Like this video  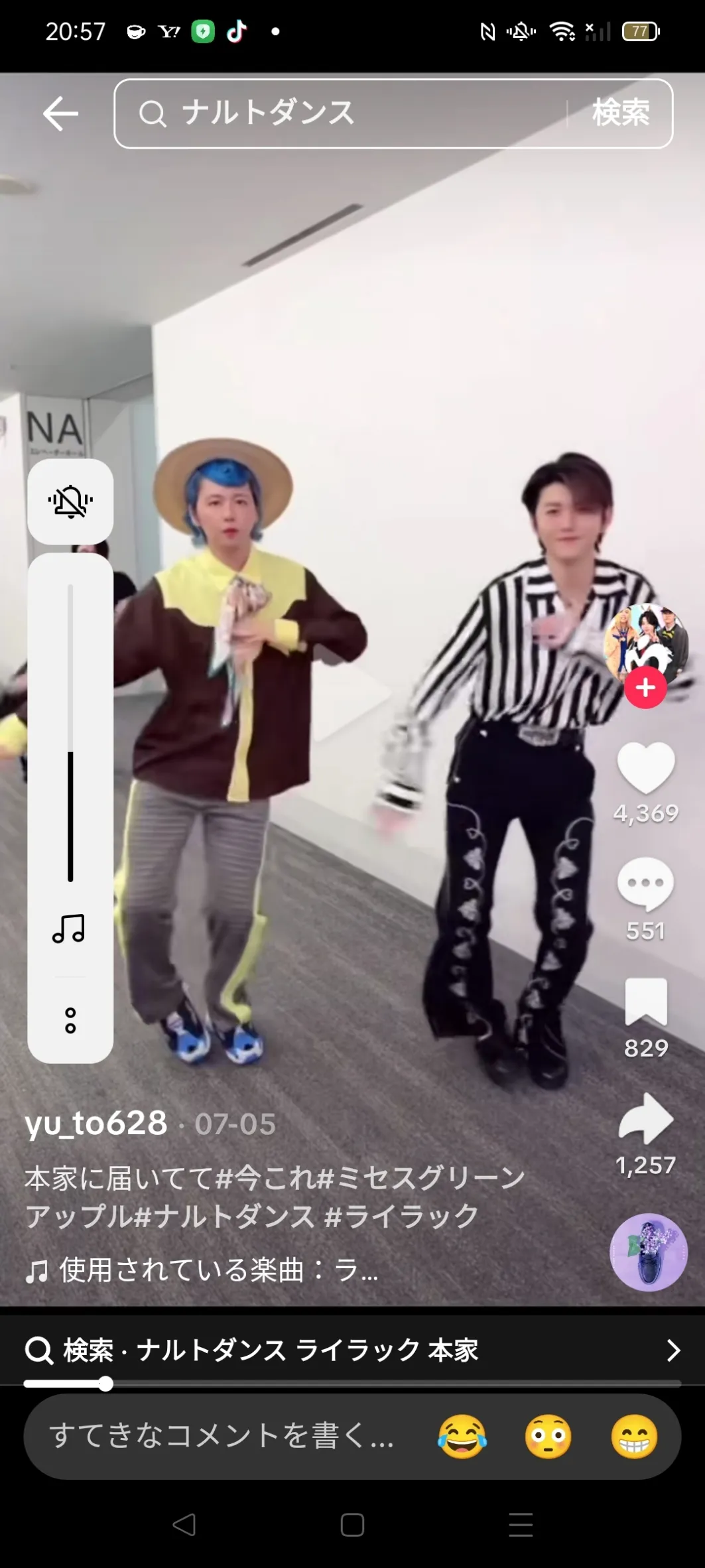(645, 768)
